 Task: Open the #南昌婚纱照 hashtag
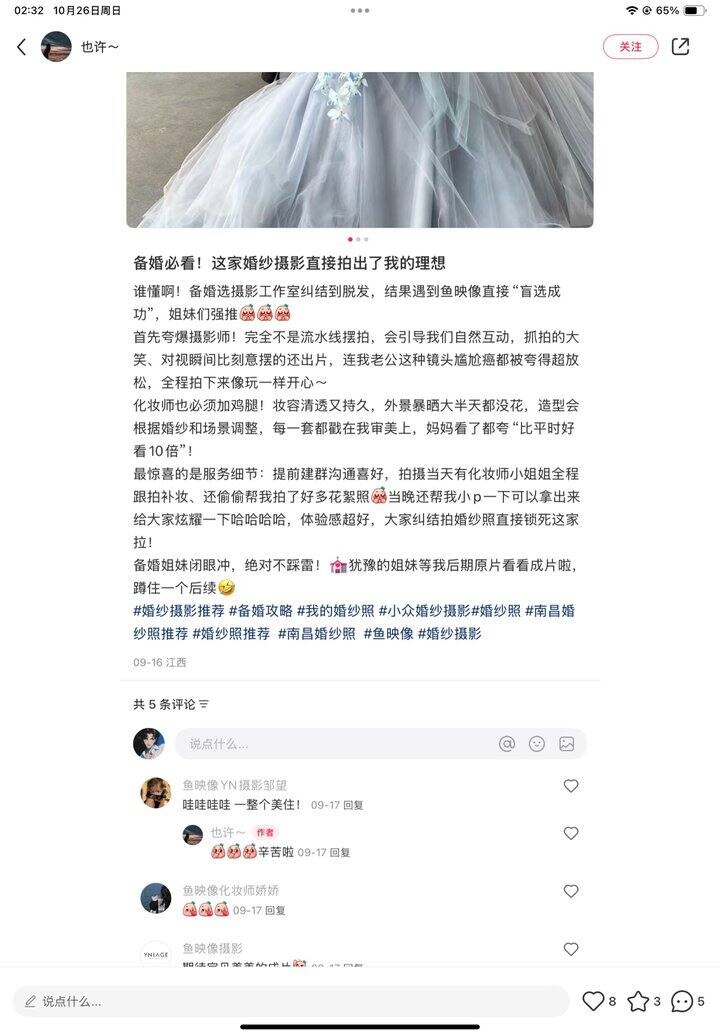tap(316, 634)
